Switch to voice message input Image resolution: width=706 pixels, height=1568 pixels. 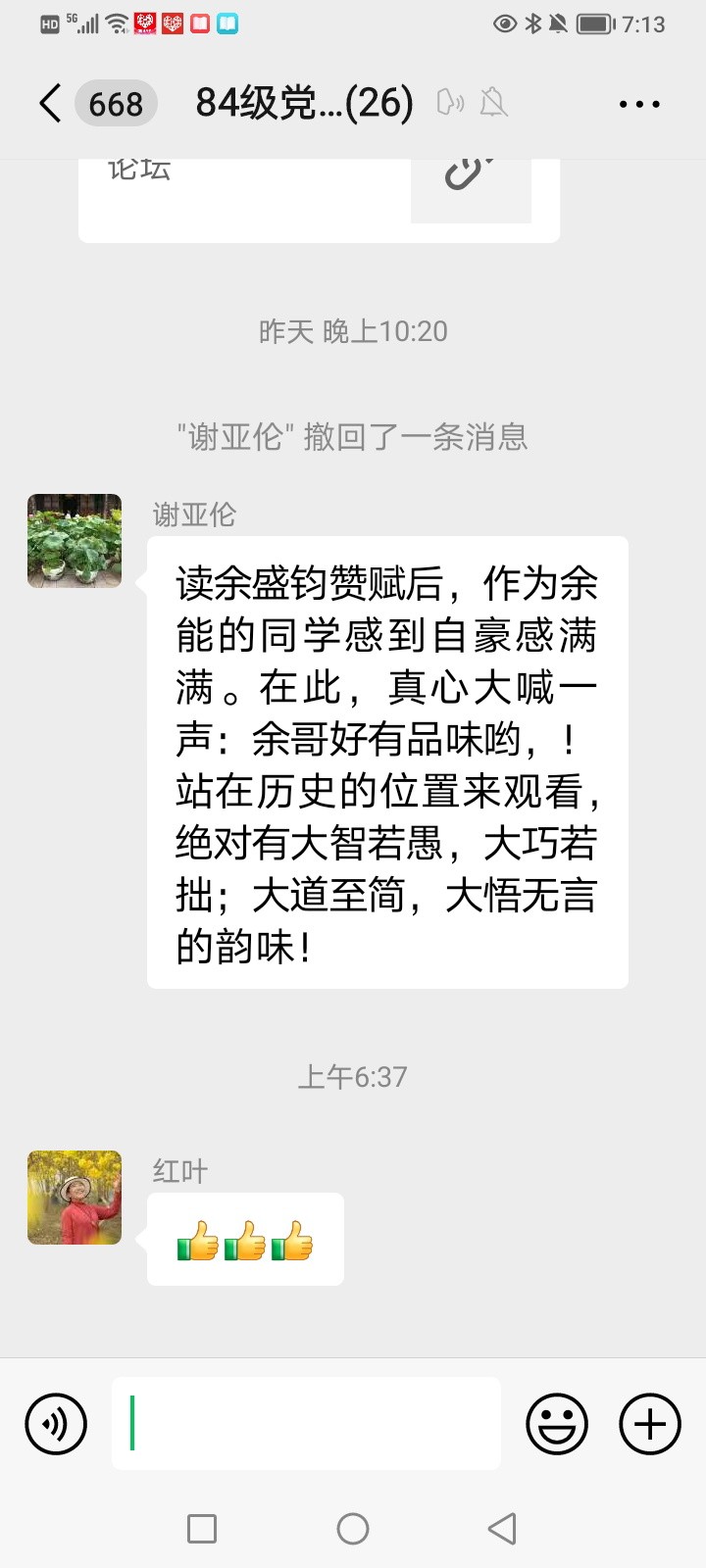coord(56,1424)
